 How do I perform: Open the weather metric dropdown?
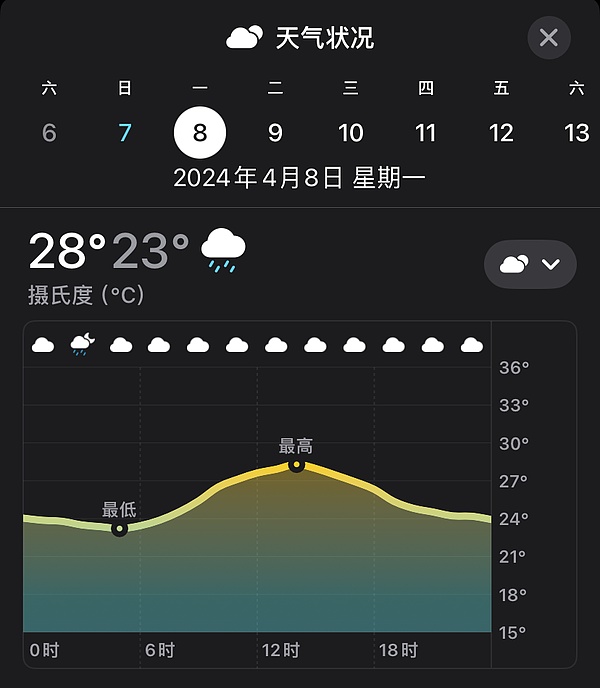point(530,264)
